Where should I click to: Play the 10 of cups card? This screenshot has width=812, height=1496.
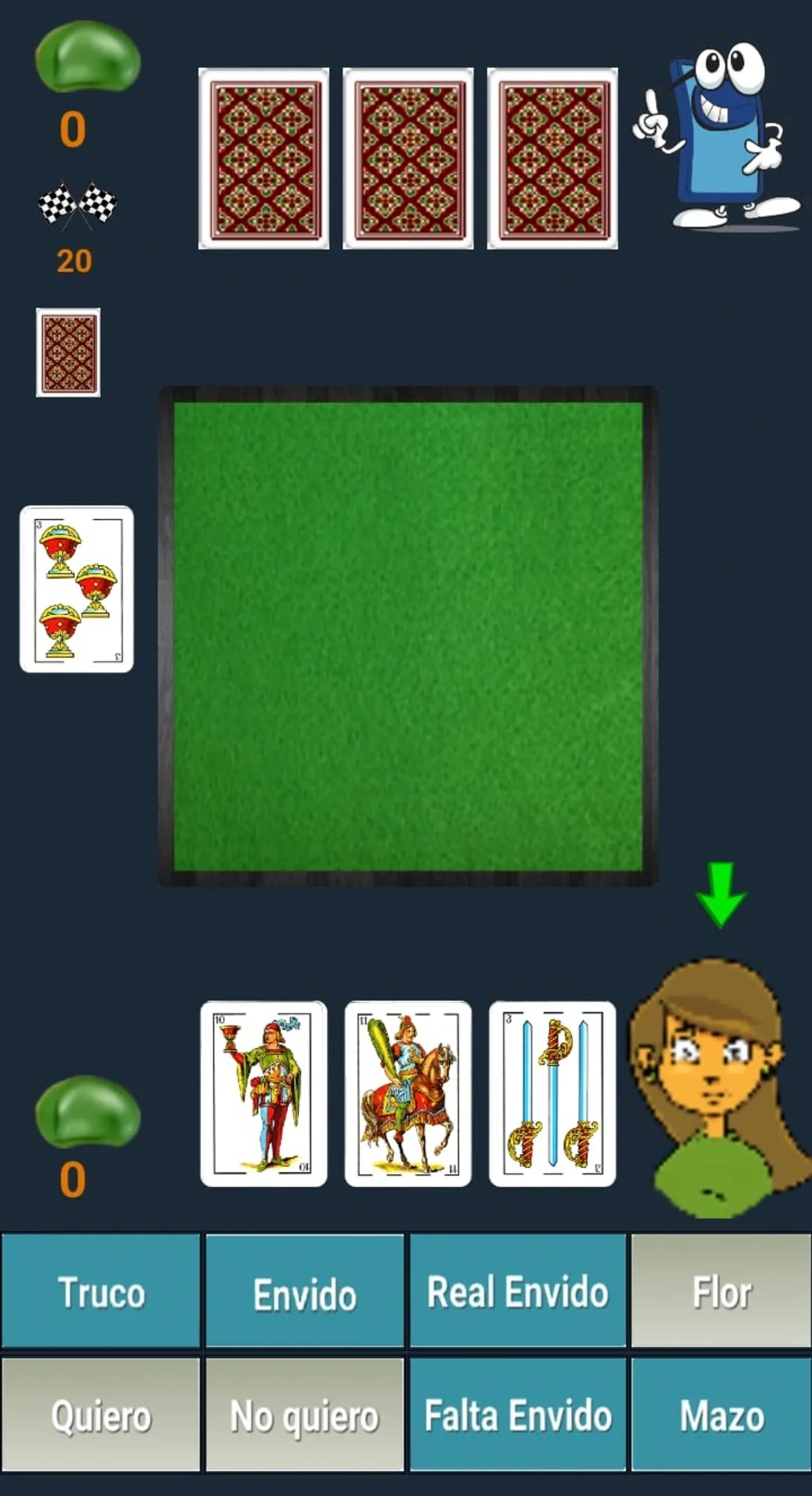263,1094
